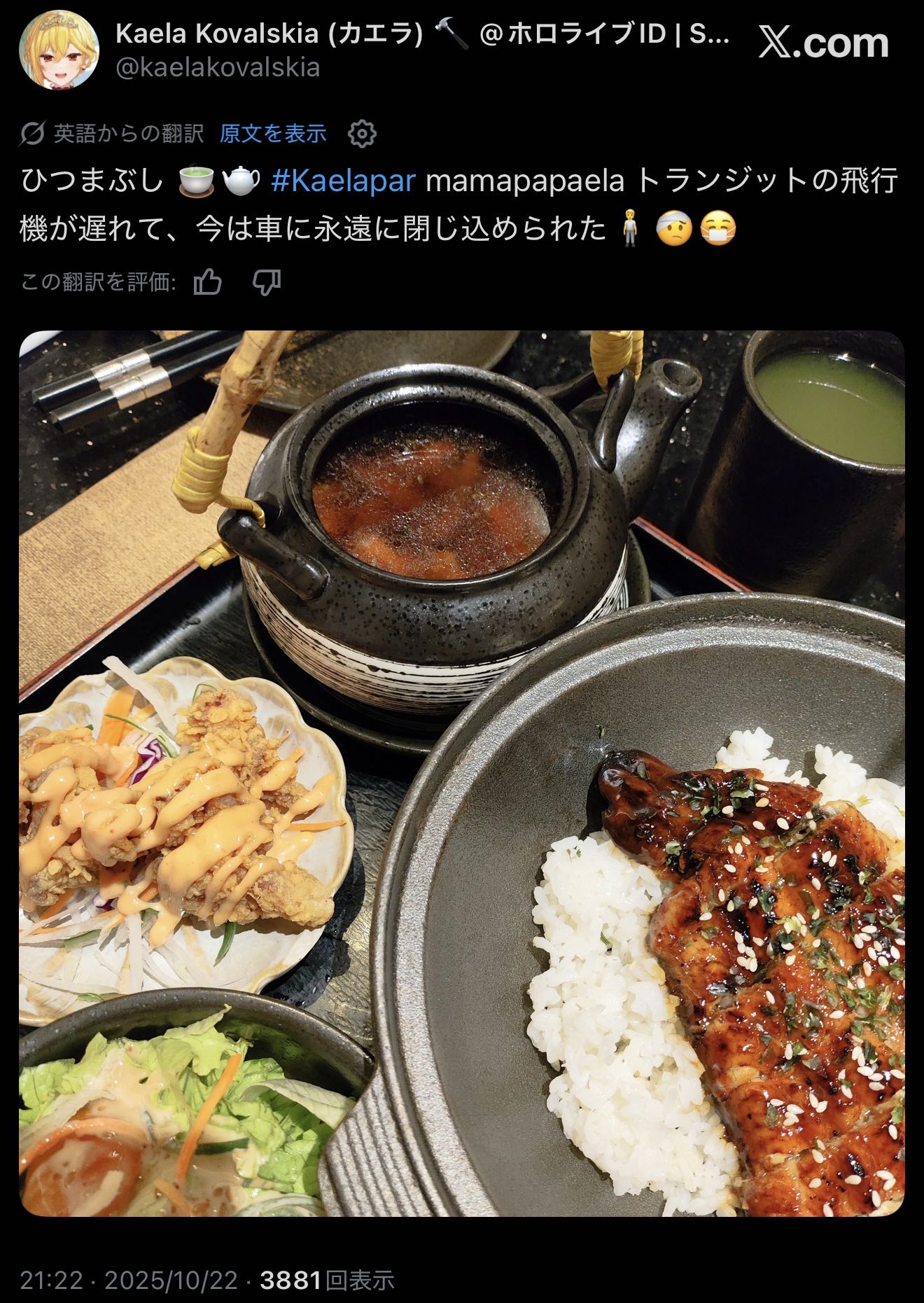Open the 21:22 · 2025/10/22 timestamp
The width and height of the screenshot is (924, 1303).
point(129,1280)
